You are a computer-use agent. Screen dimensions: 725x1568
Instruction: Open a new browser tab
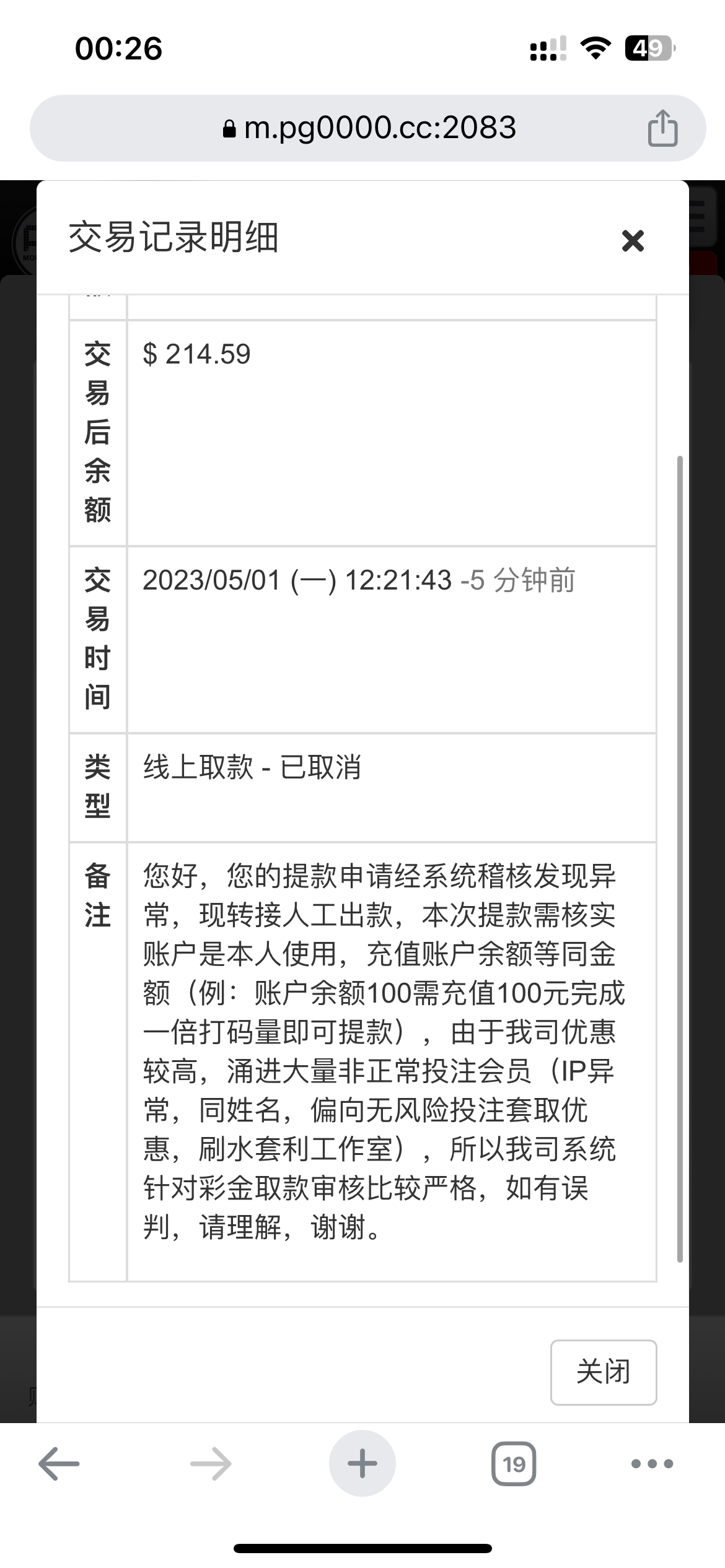click(x=362, y=1464)
